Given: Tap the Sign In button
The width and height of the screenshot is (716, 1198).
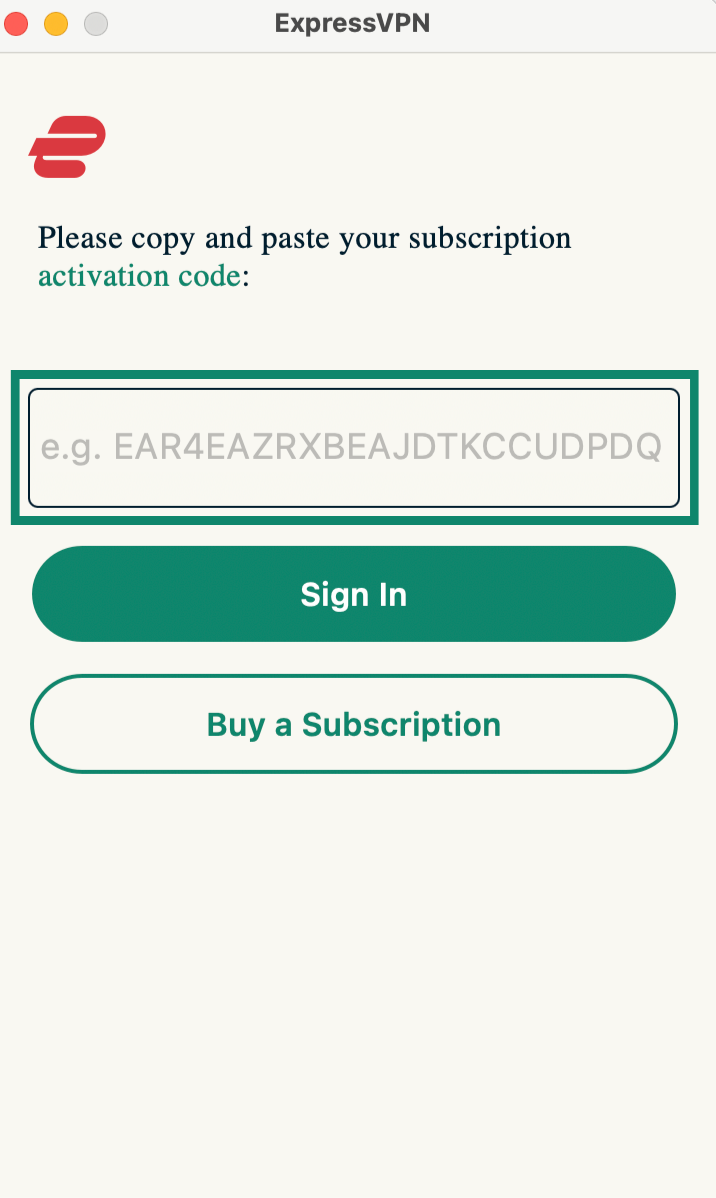Looking at the screenshot, I should [353, 594].
